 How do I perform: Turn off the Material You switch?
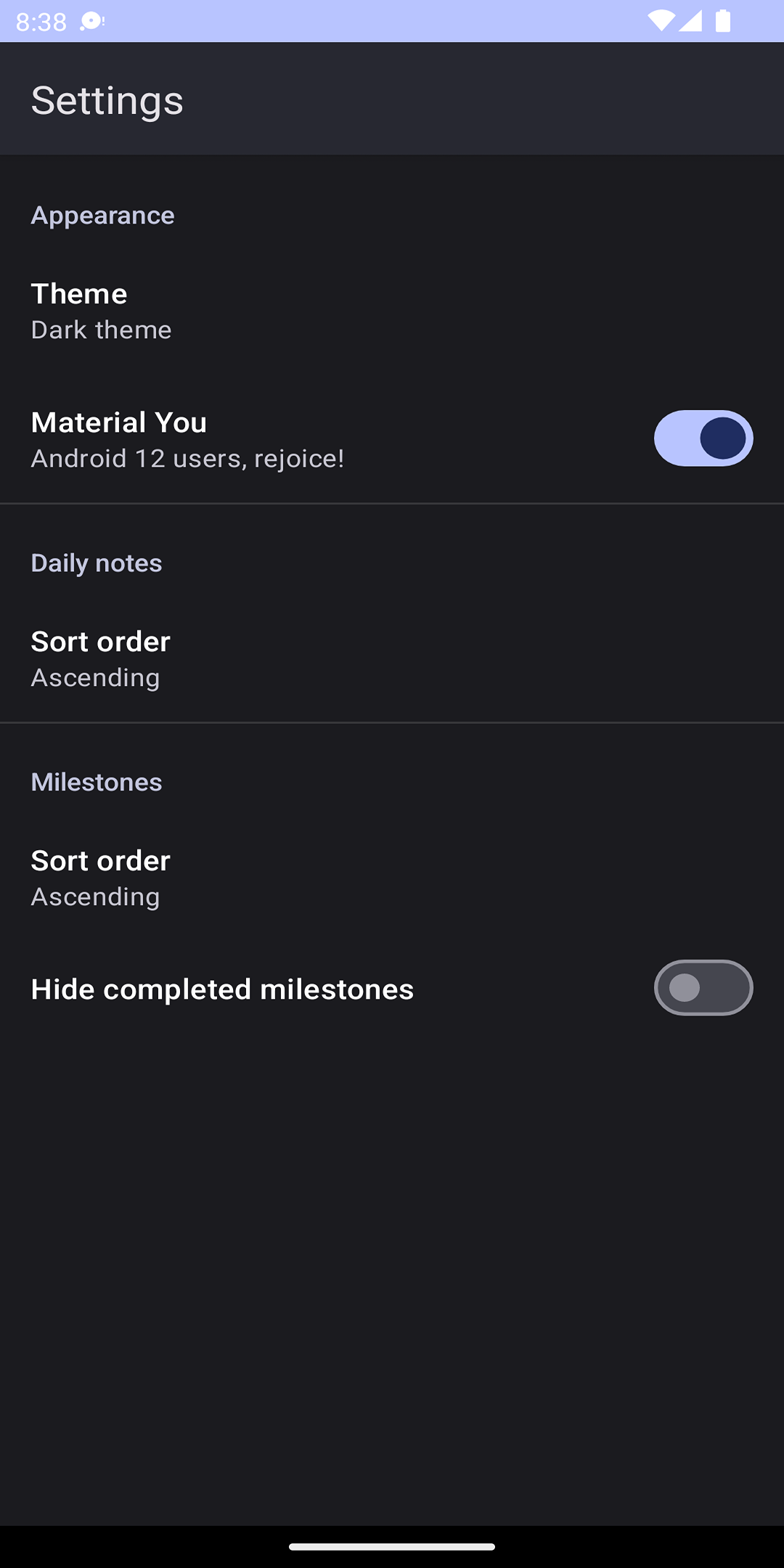[703, 438]
